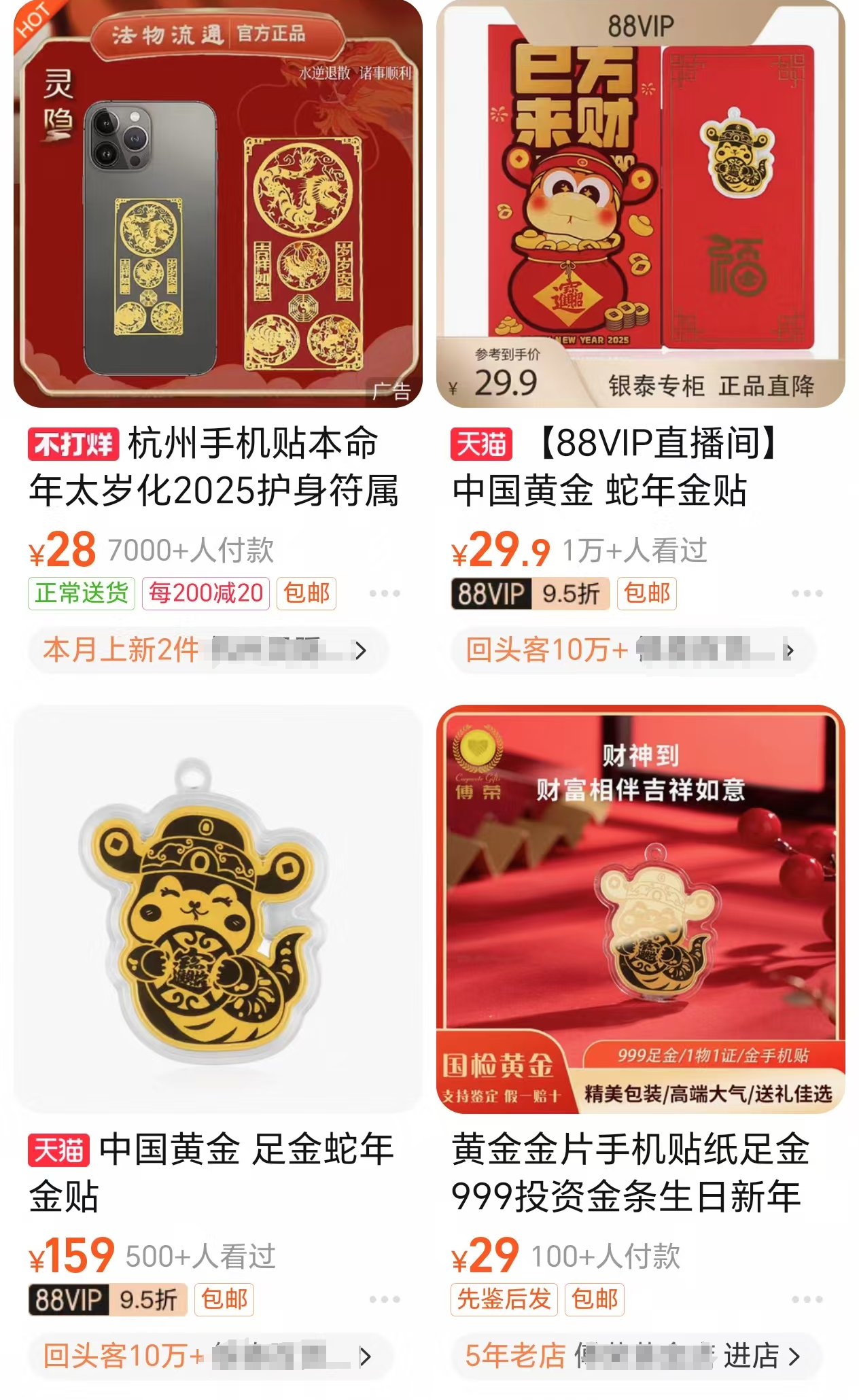Visit the shop marked 本月上新2件
The width and height of the screenshot is (859, 1400).
coord(207,650)
